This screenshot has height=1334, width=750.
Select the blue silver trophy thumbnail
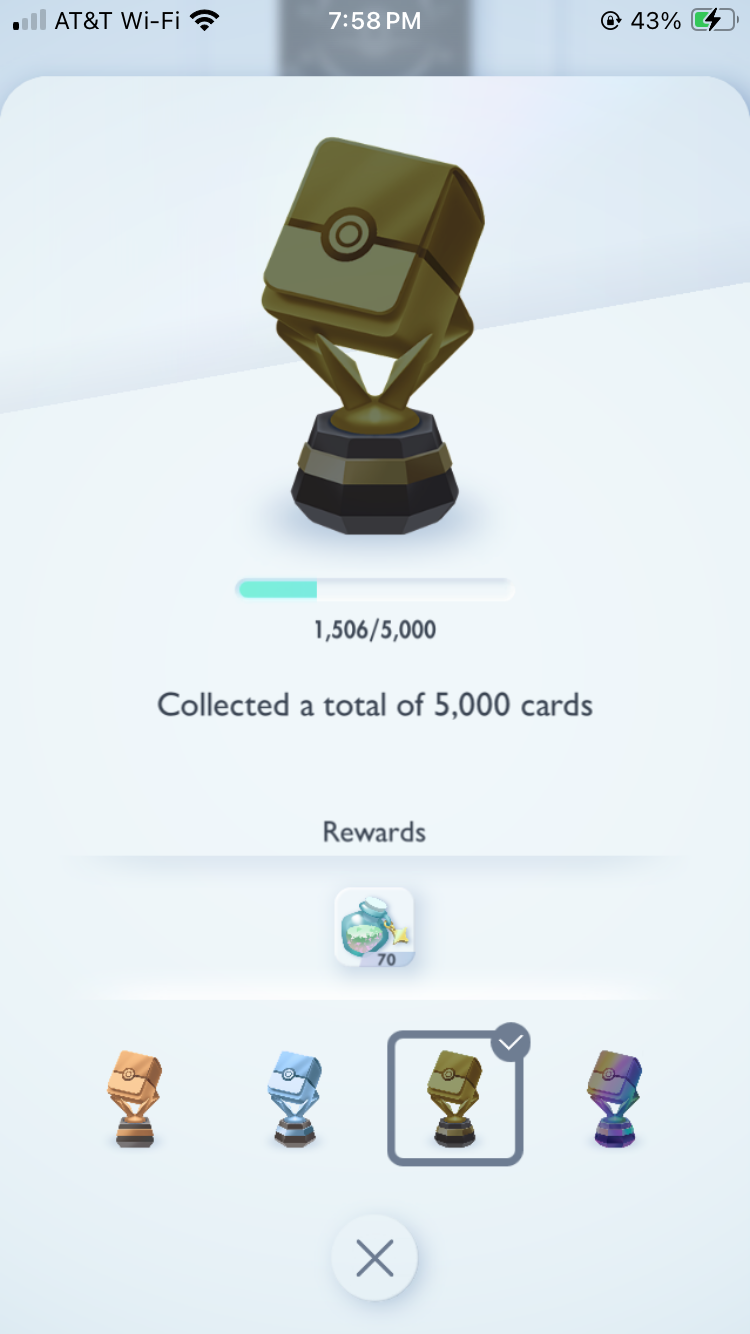[x=295, y=1098]
